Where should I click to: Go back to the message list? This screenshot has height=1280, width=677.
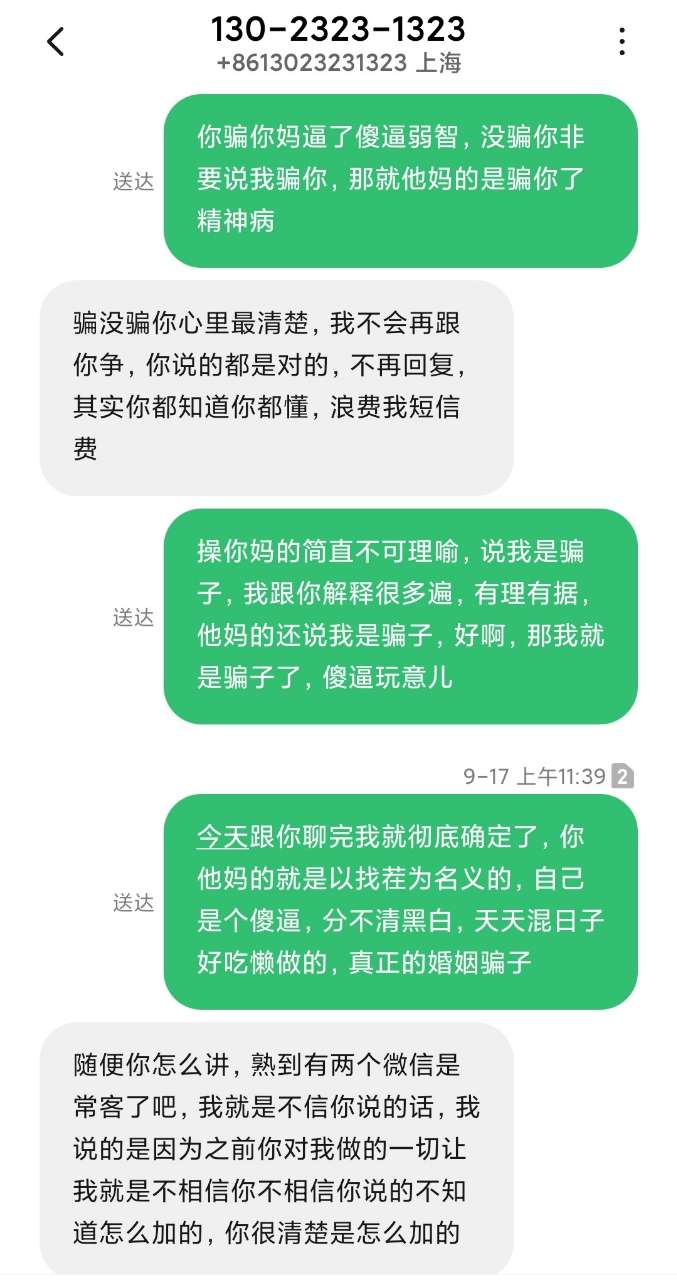tap(55, 42)
